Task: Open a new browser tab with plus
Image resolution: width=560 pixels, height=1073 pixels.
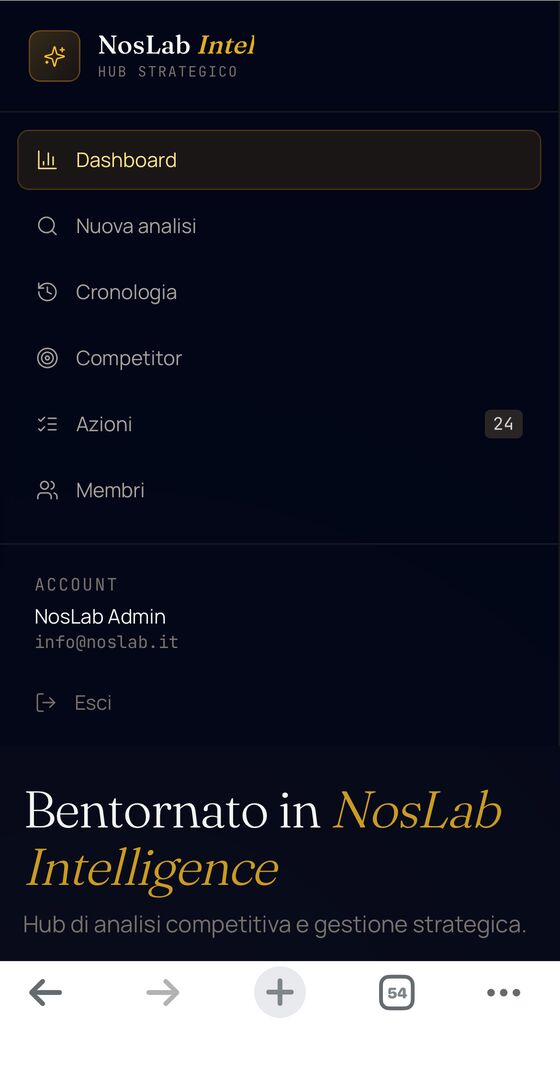Action: (279, 992)
